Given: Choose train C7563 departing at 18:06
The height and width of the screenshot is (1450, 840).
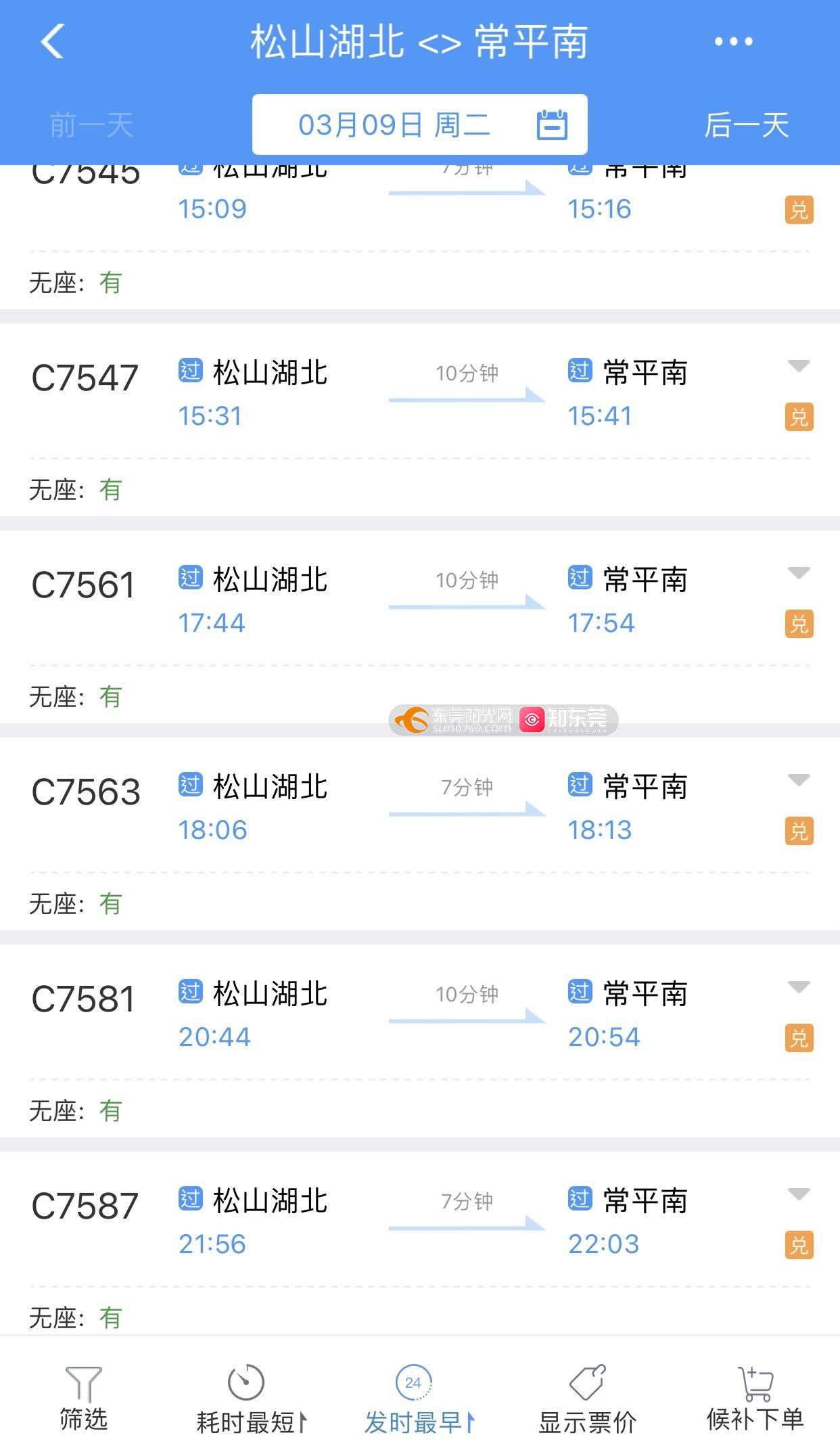Looking at the screenshot, I should point(420,834).
